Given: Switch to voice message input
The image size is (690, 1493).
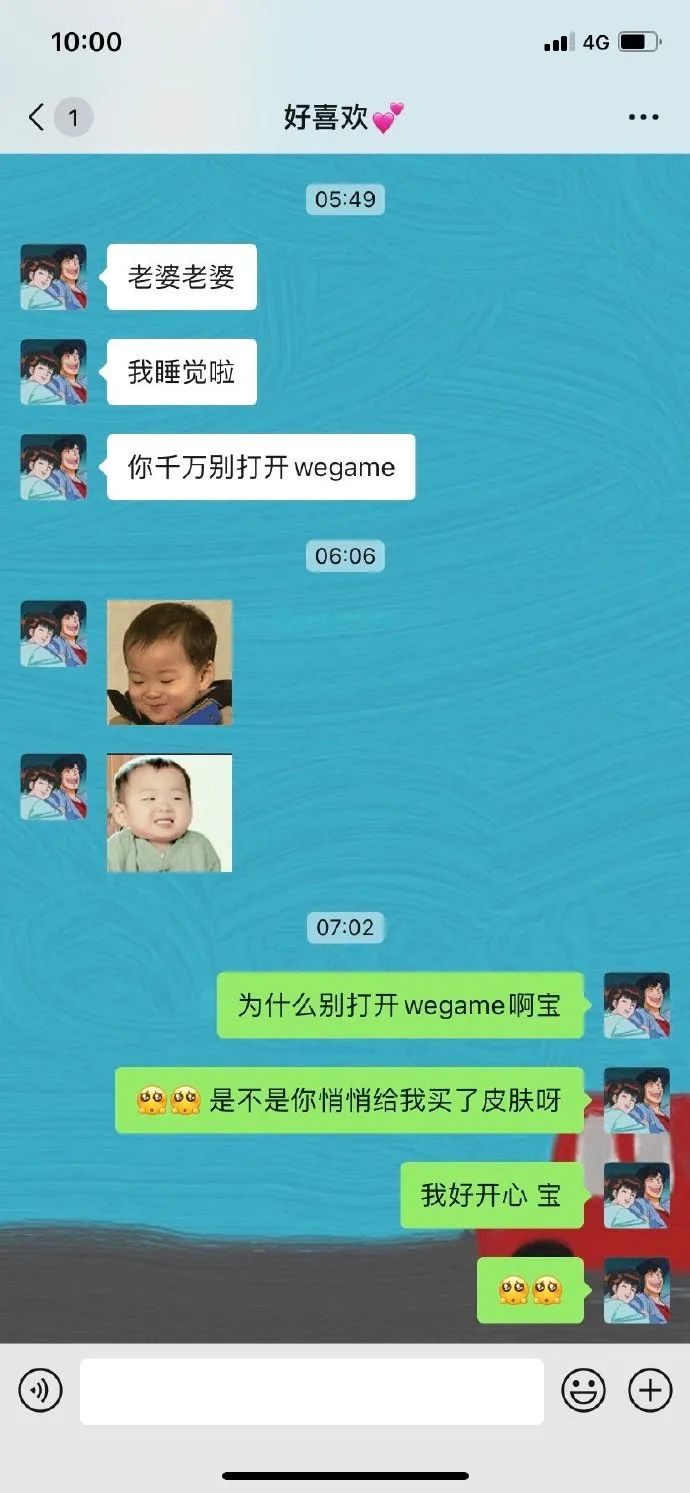Looking at the screenshot, I should coord(41,1390).
